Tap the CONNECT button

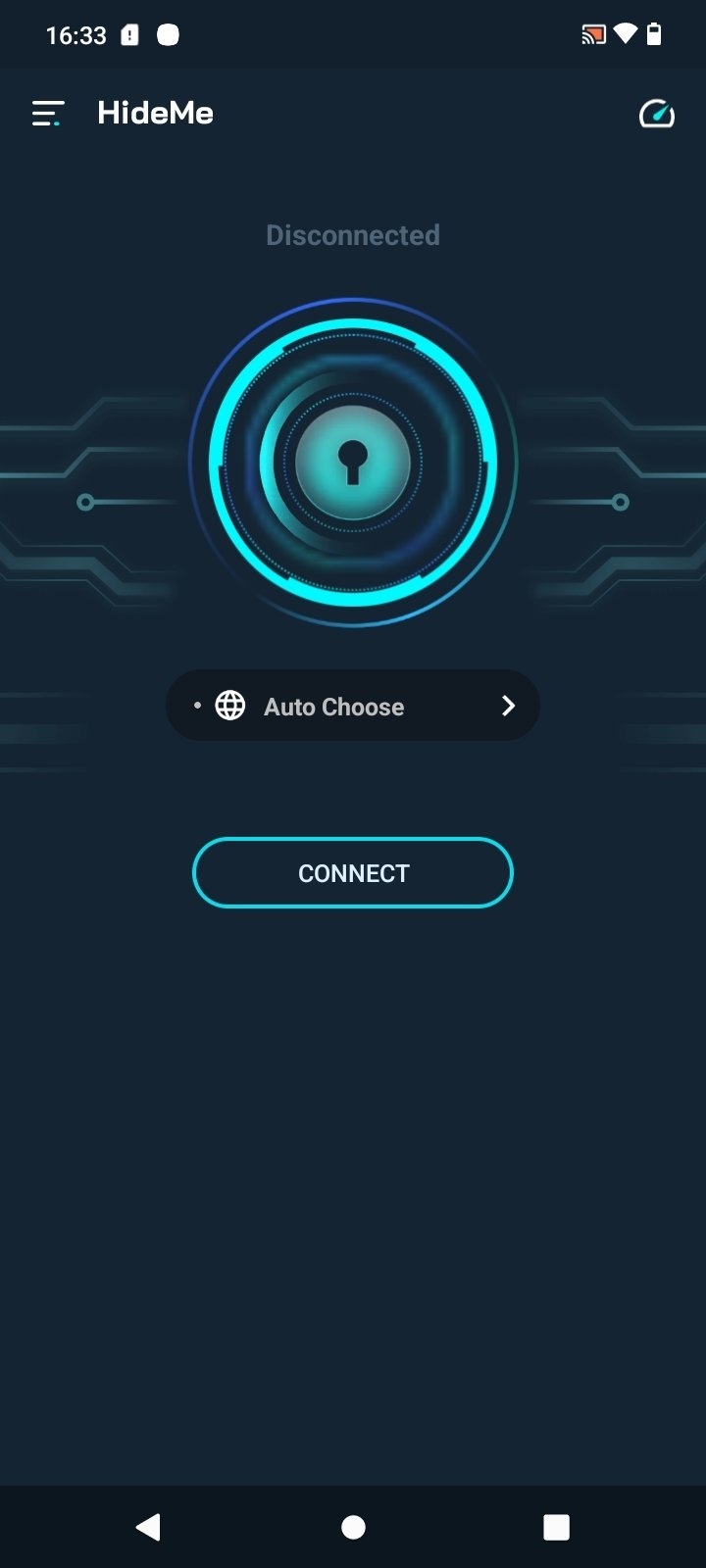click(x=353, y=872)
